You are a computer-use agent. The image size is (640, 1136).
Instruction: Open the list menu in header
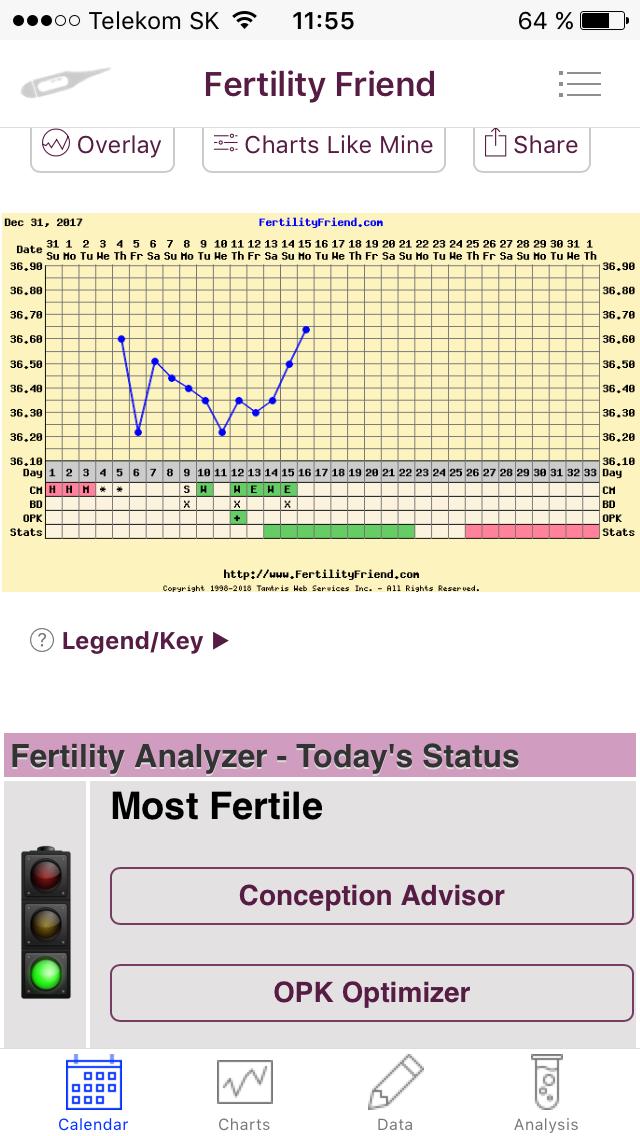click(579, 84)
